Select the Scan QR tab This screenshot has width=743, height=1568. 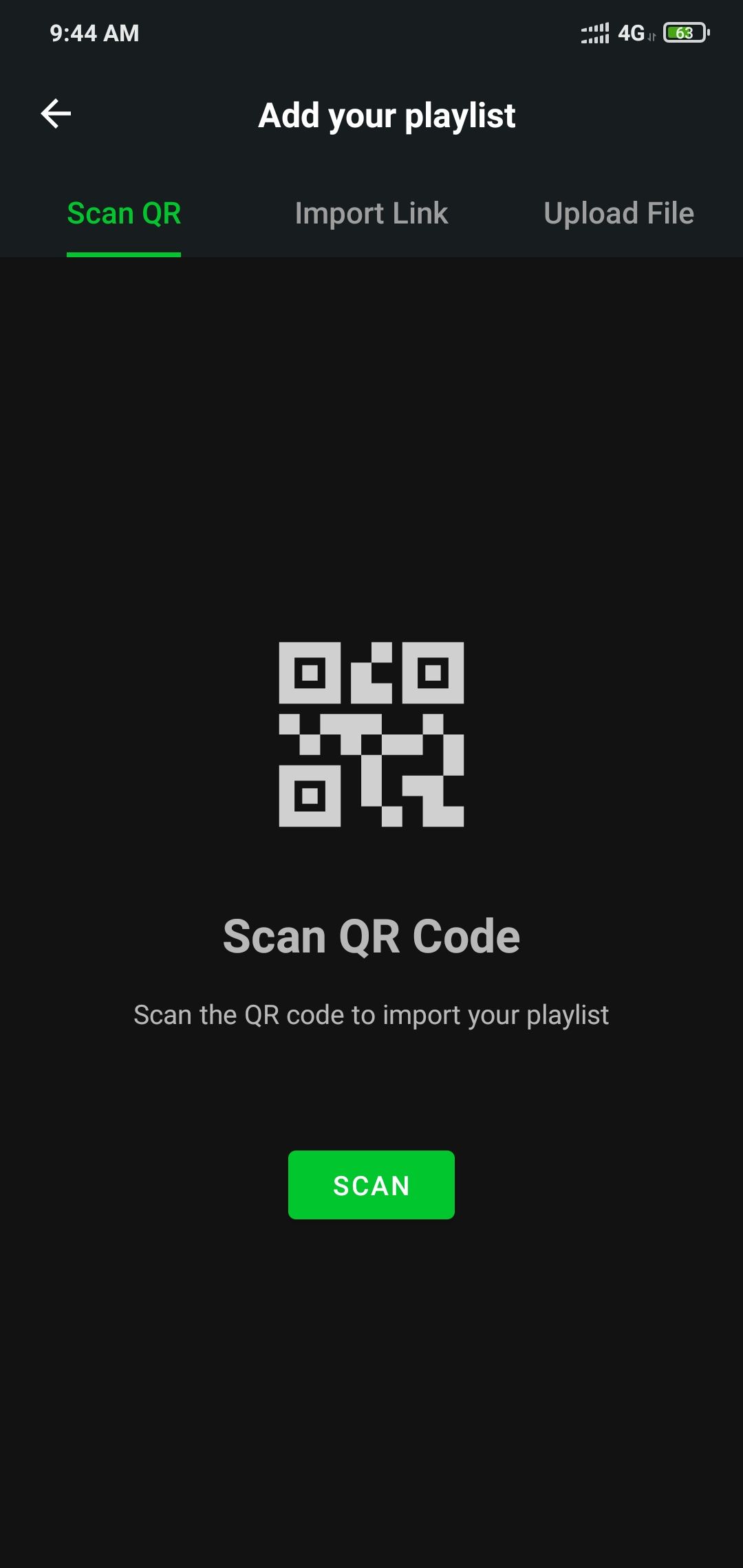[x=124, y=213]
